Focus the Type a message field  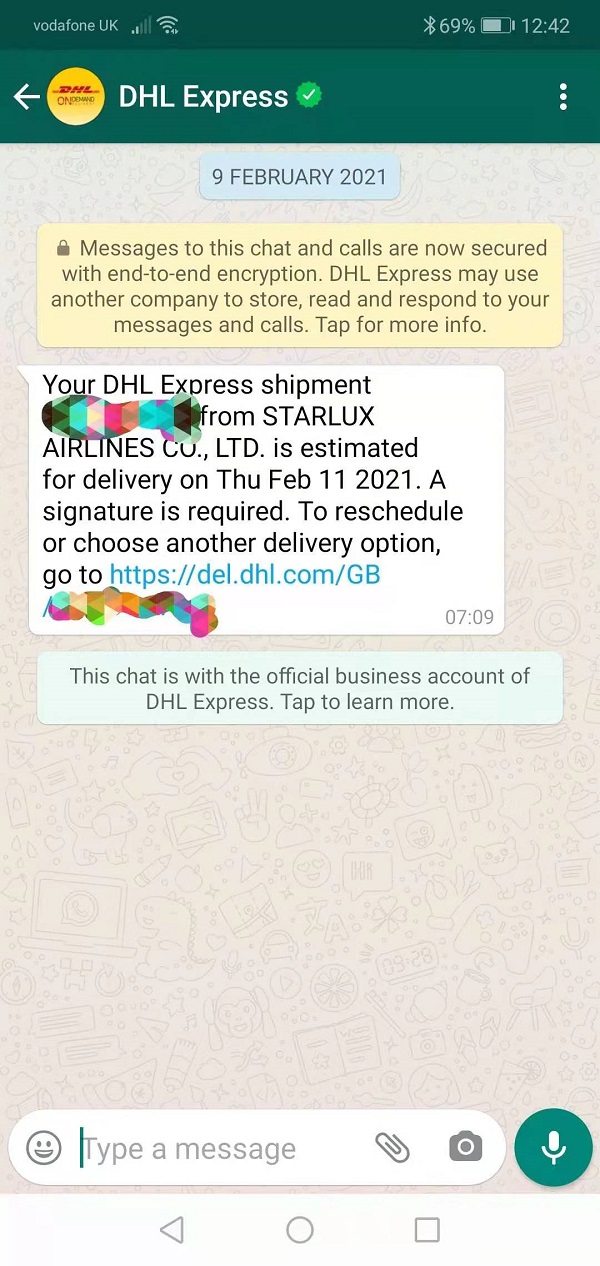tap(220, 1148)
